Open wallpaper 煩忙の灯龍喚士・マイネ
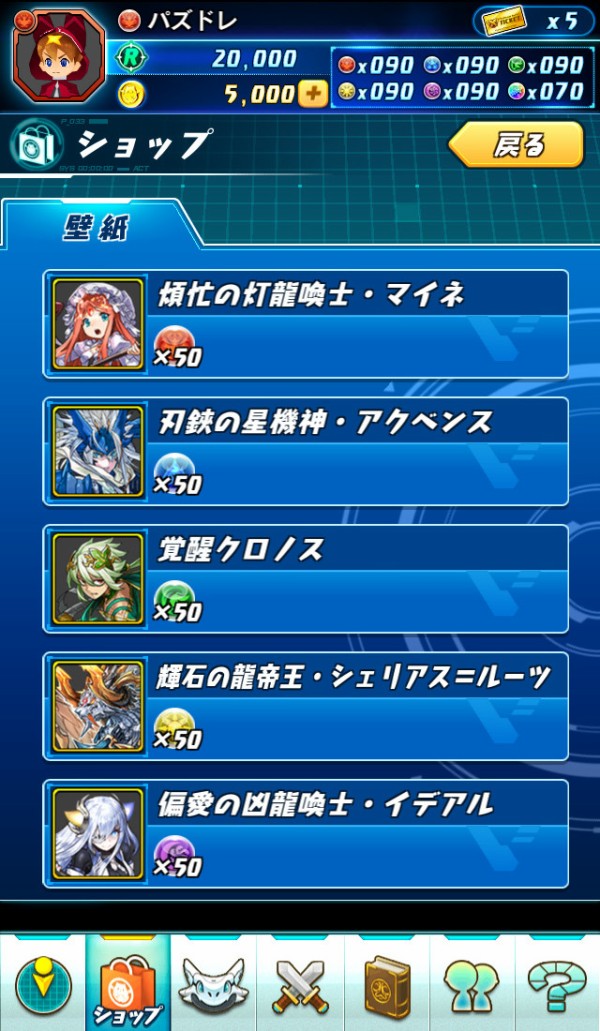This screenshot has height=1031, width=600. (305, 323)
